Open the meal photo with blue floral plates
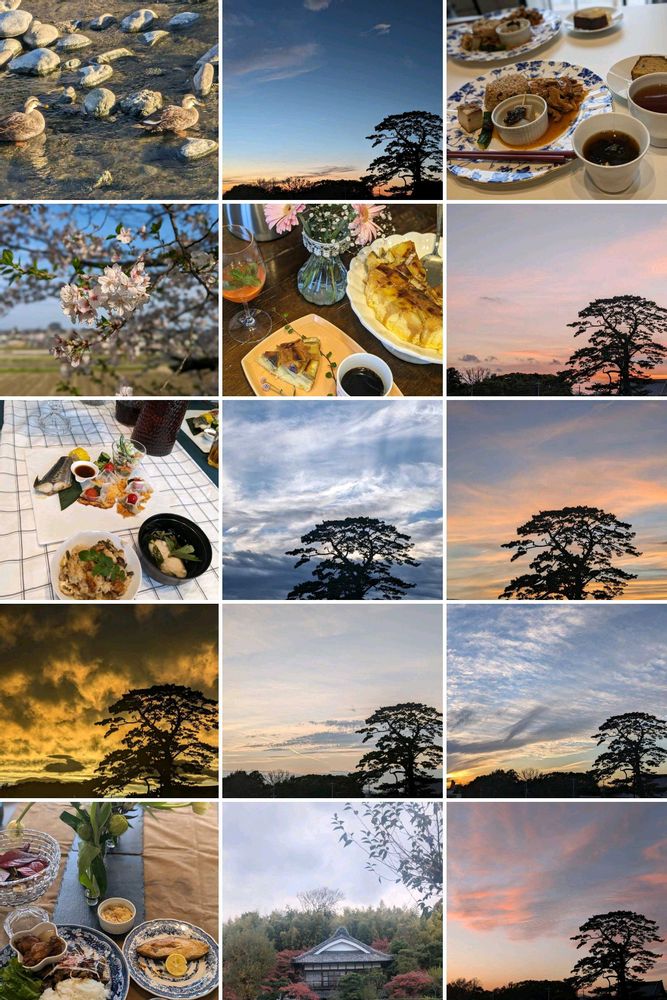This screenshot has height=1000, width=667. click(x=557, y=99)
